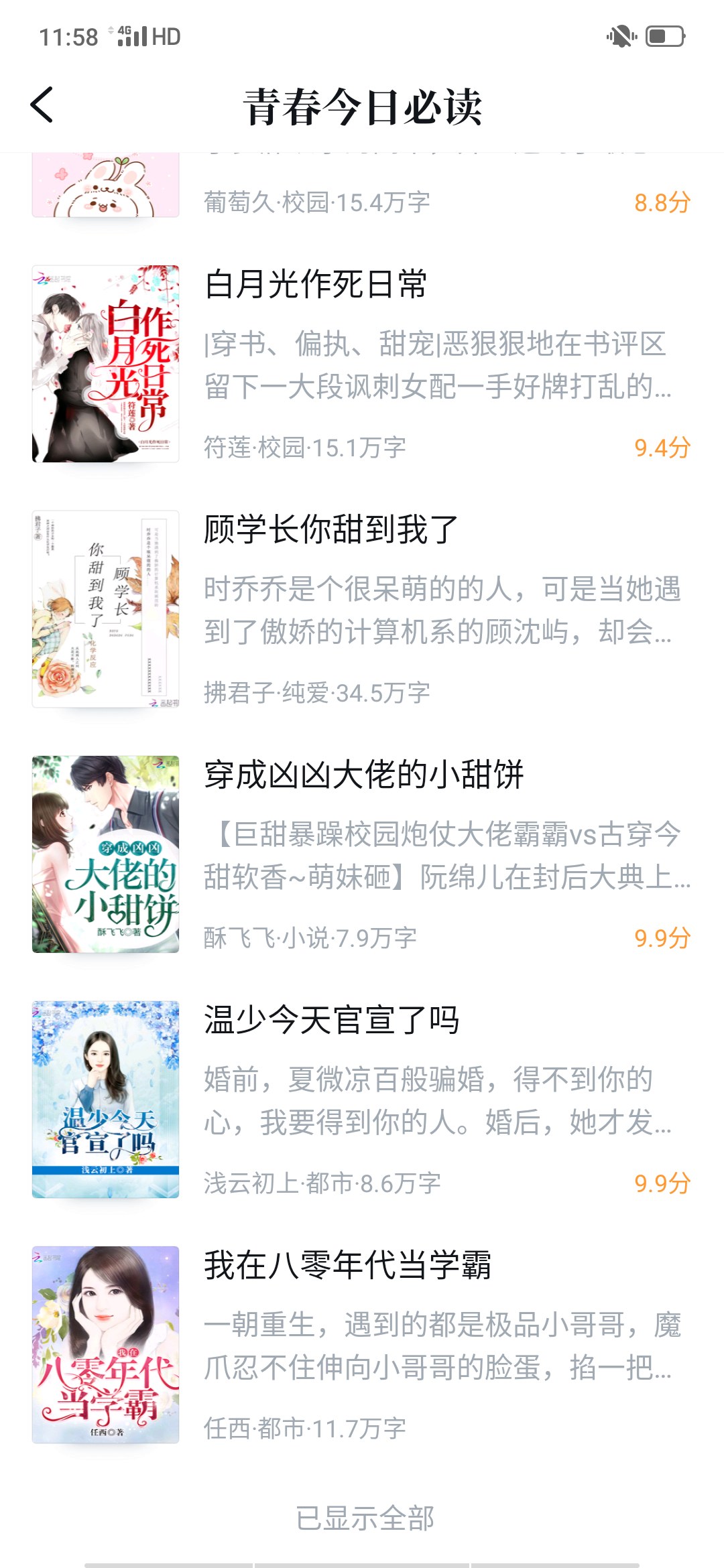Open the book 顾学长你甜到我了
Image resolution: width=724 pixels, height=1568 pixels.
[x=362, y=609]
